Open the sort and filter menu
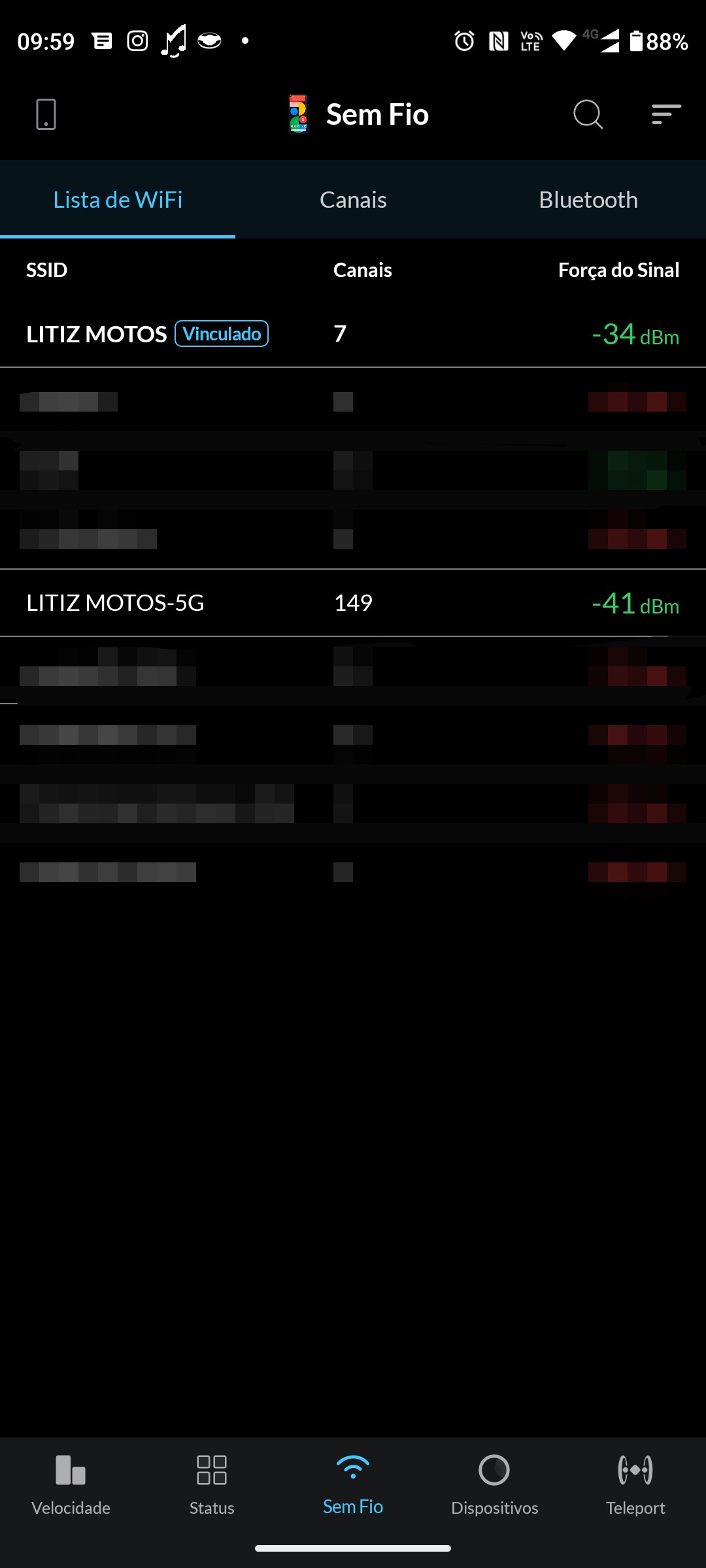This screenshot has height=1568, width=706. pos(666,114)
